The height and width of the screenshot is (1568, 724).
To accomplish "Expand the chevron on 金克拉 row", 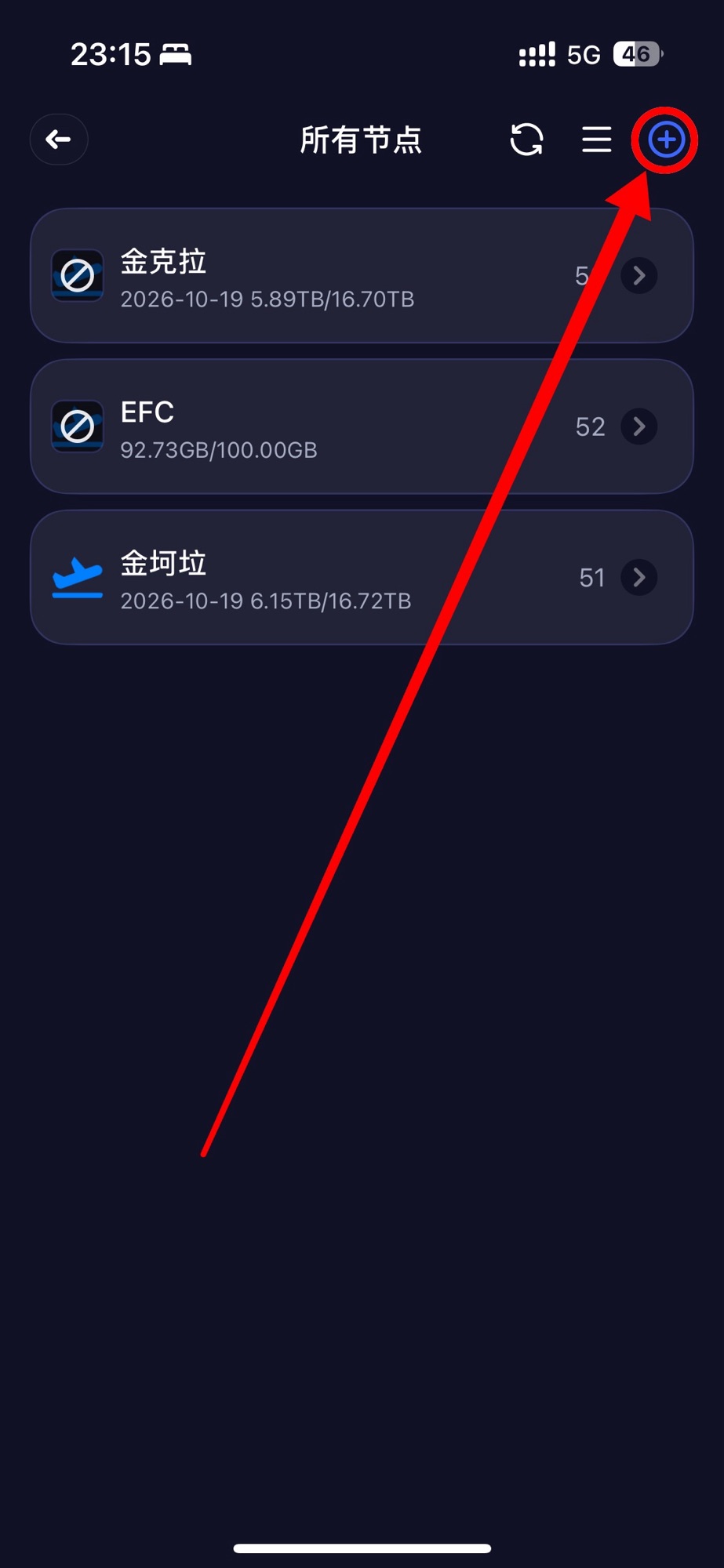I will tap(639, 275).
